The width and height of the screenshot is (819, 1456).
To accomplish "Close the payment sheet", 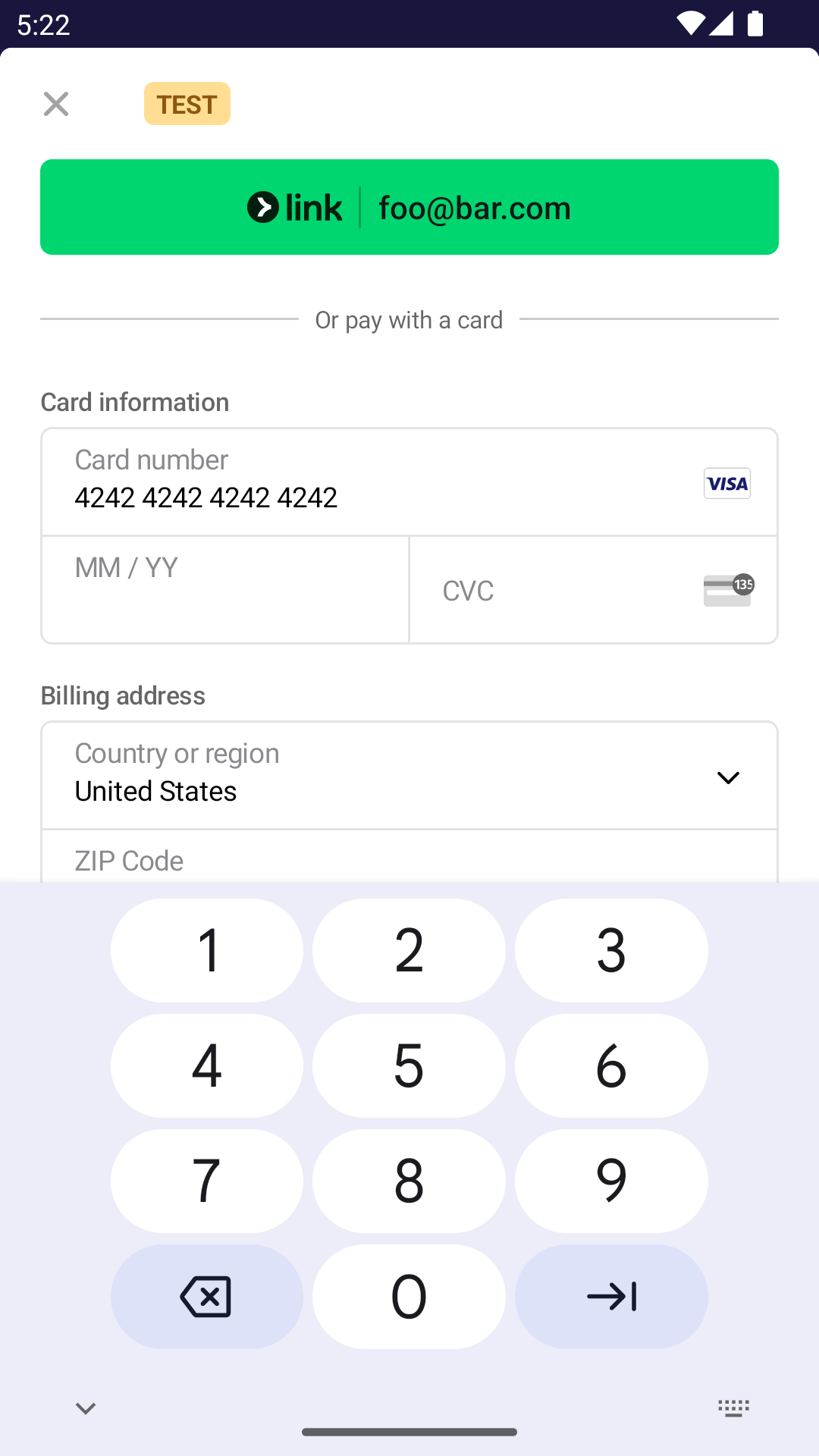I will tap(56, 104).
